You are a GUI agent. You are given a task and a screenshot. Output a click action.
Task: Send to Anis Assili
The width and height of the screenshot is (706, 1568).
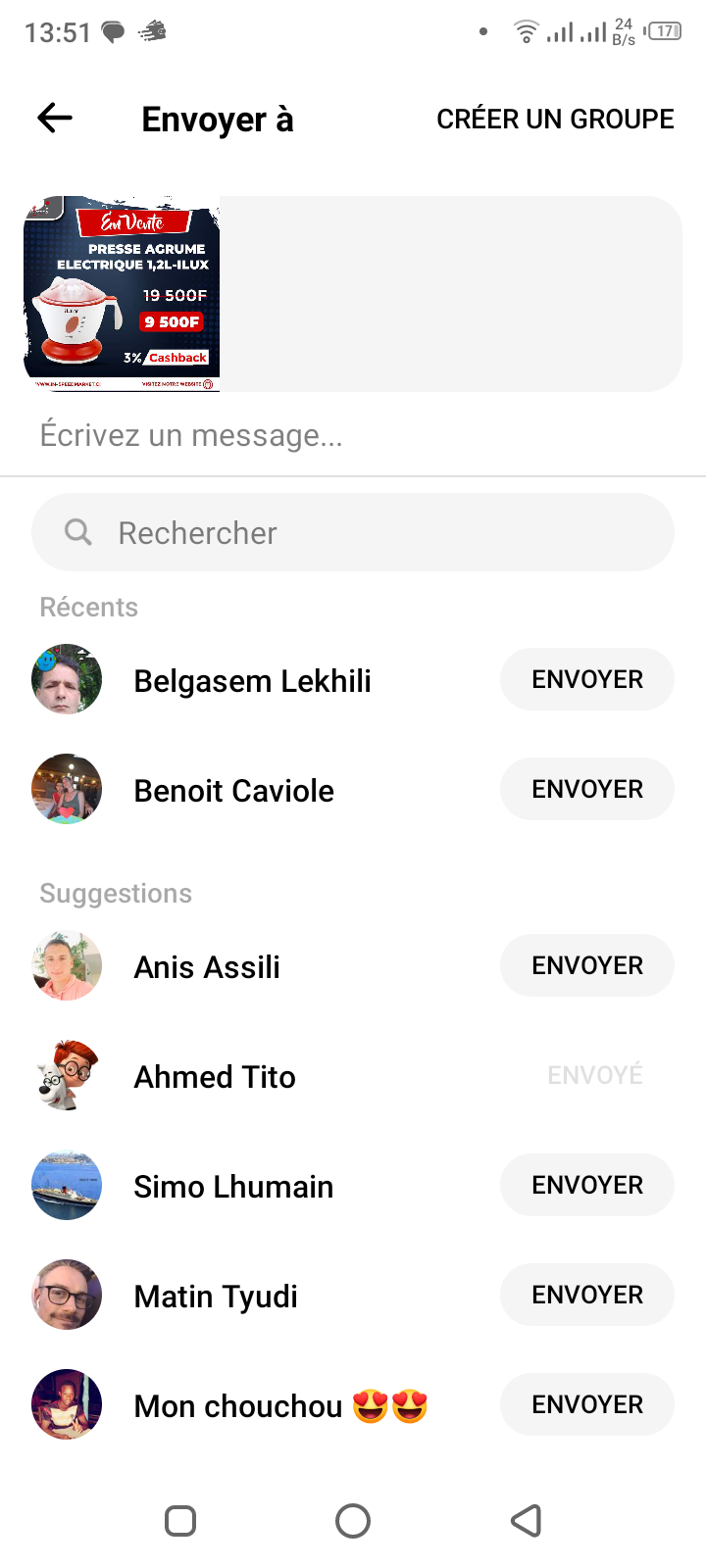587,965
